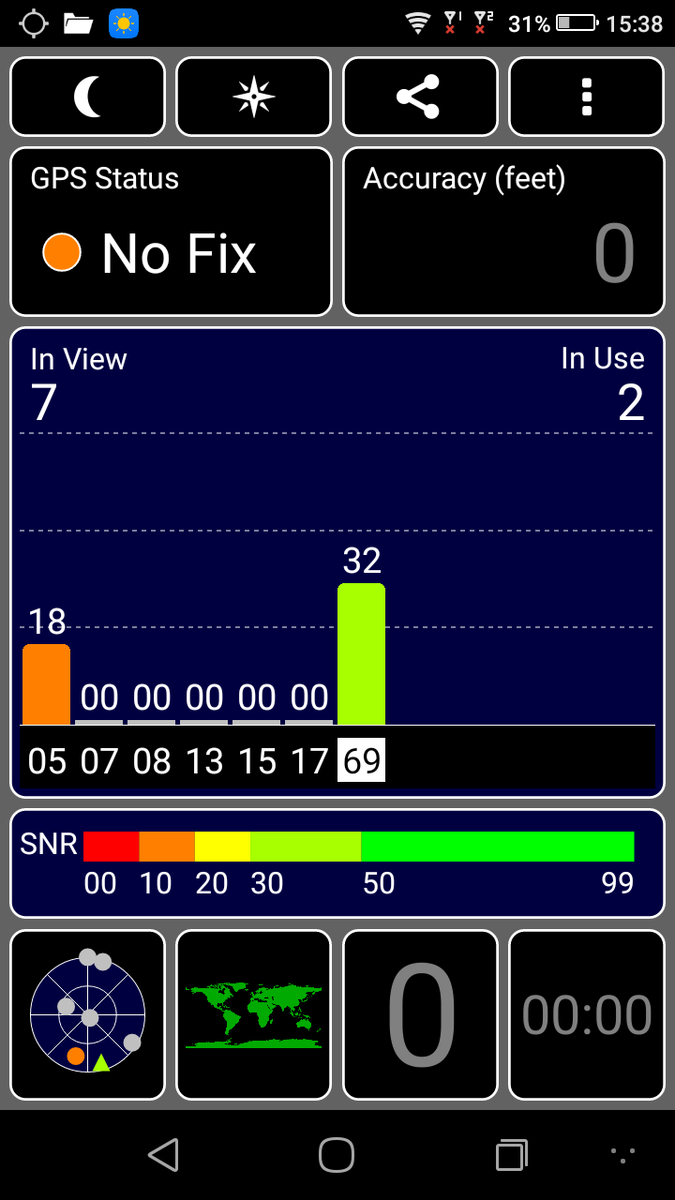This screenshot has width=675, height=1200.
Task: Open the world map tile
Action: click(x=254, y=1016)
